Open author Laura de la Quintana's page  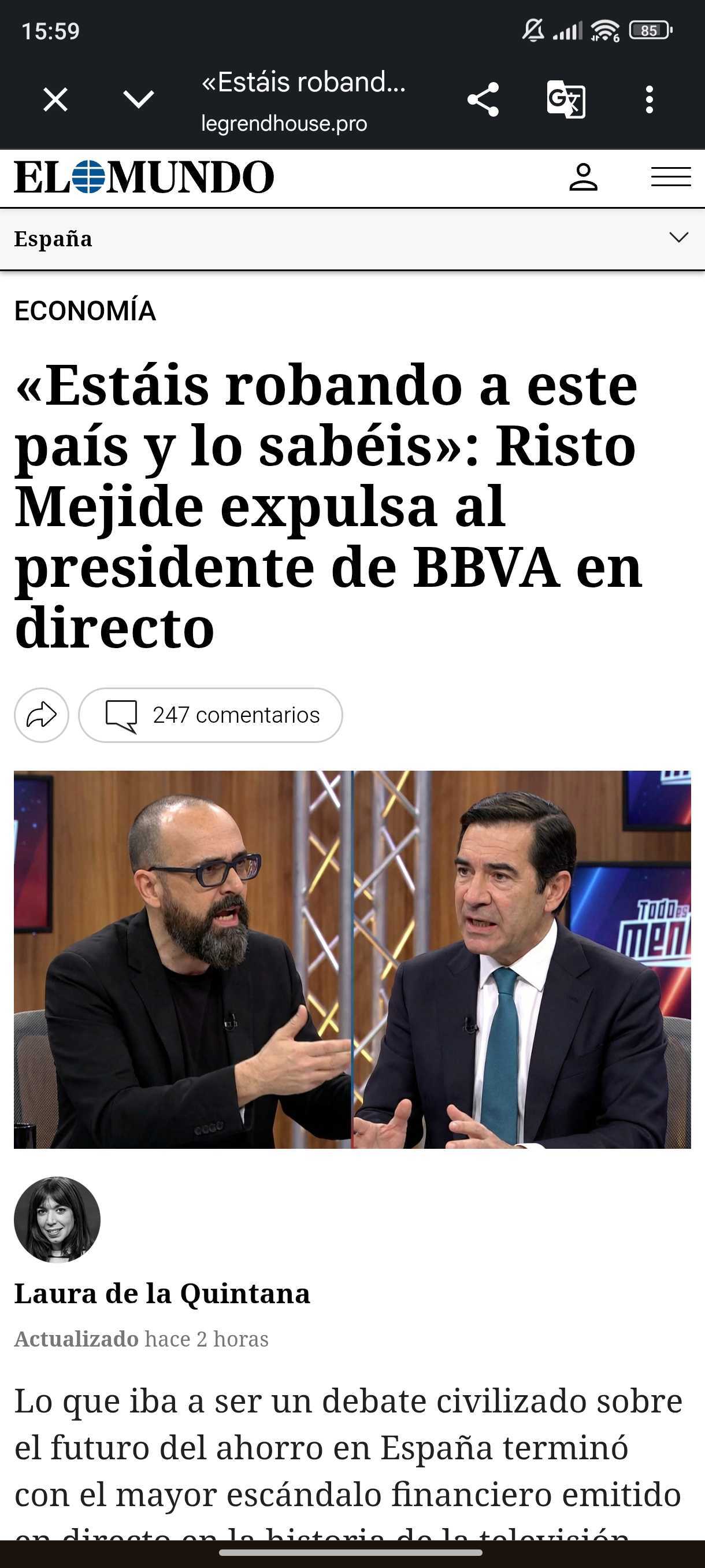162,1293
